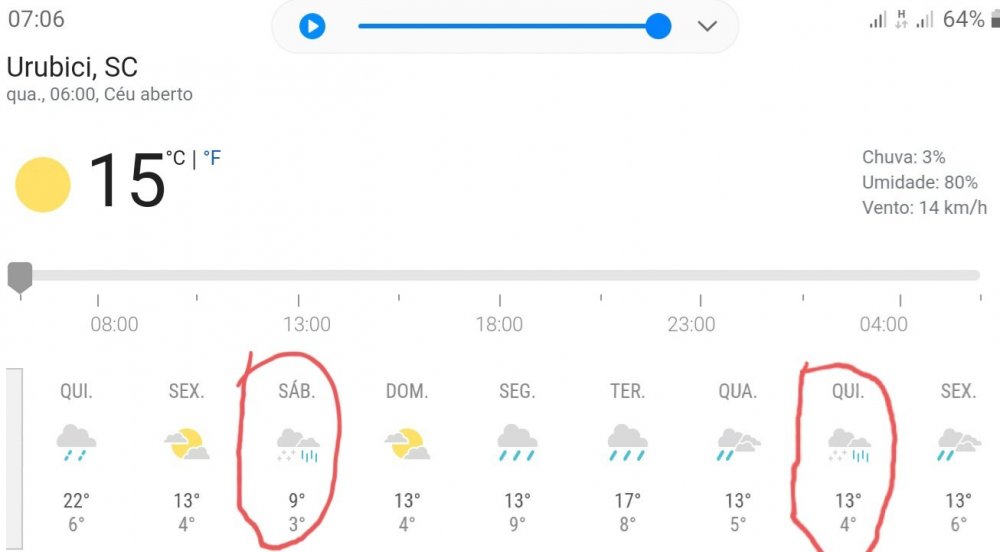The height and width of the screenshot is (552, 1000).
Task: Play the audio in the top player
Action: point(312,26)
